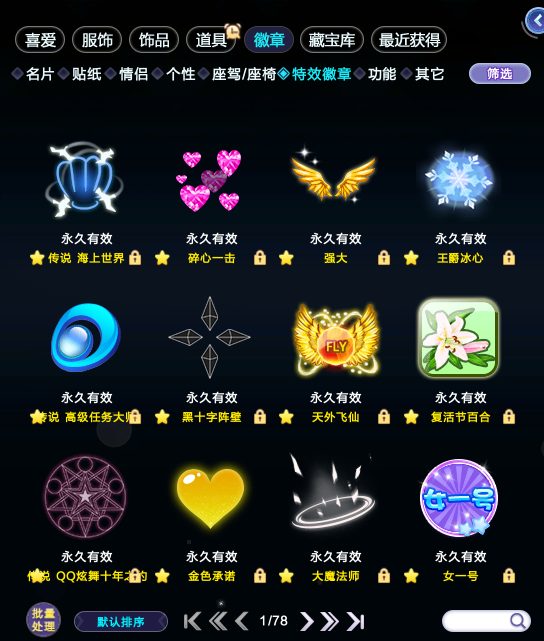Switch to the 藏宝库 tab
This screenshot has width=544, height=641.
[331, 40]
